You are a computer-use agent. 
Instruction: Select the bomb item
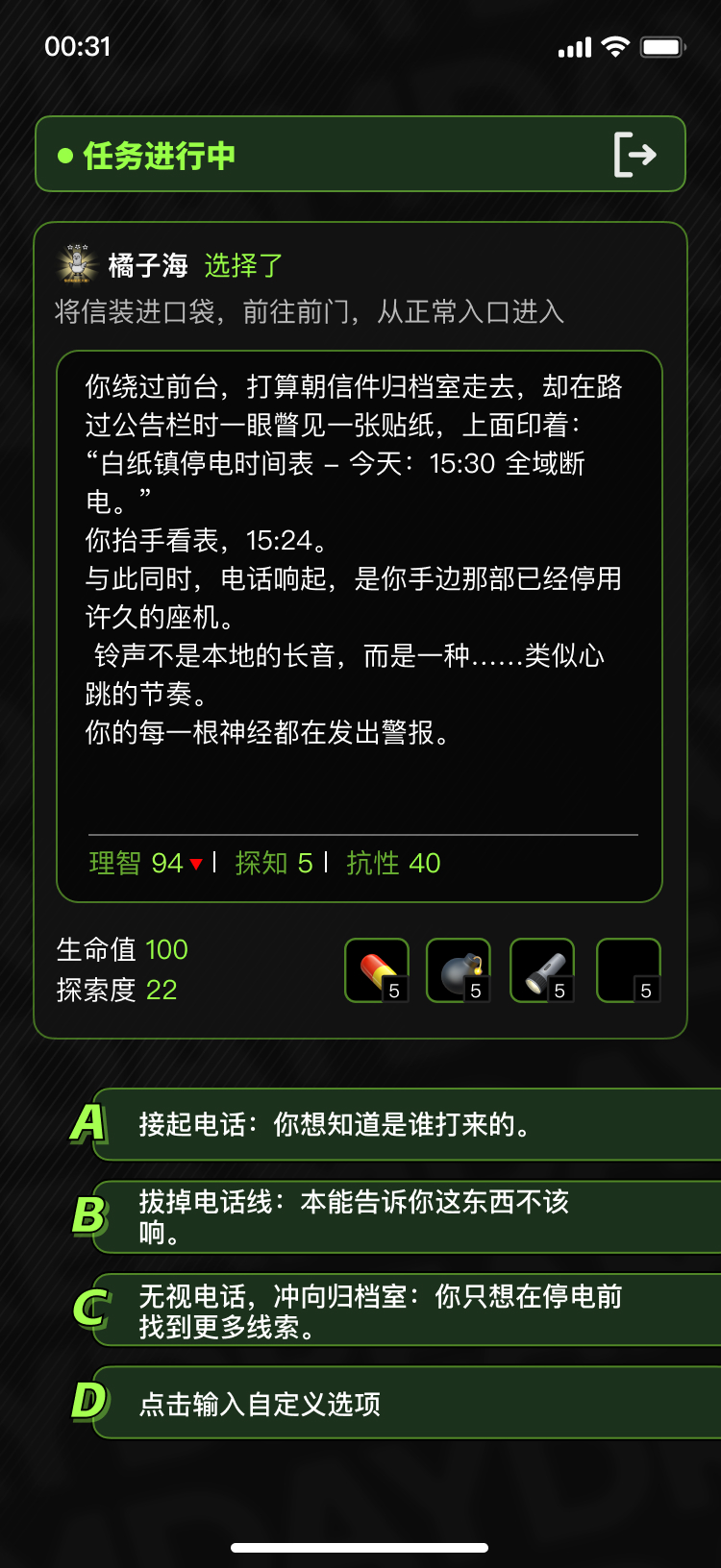click(x=459, y=970)
